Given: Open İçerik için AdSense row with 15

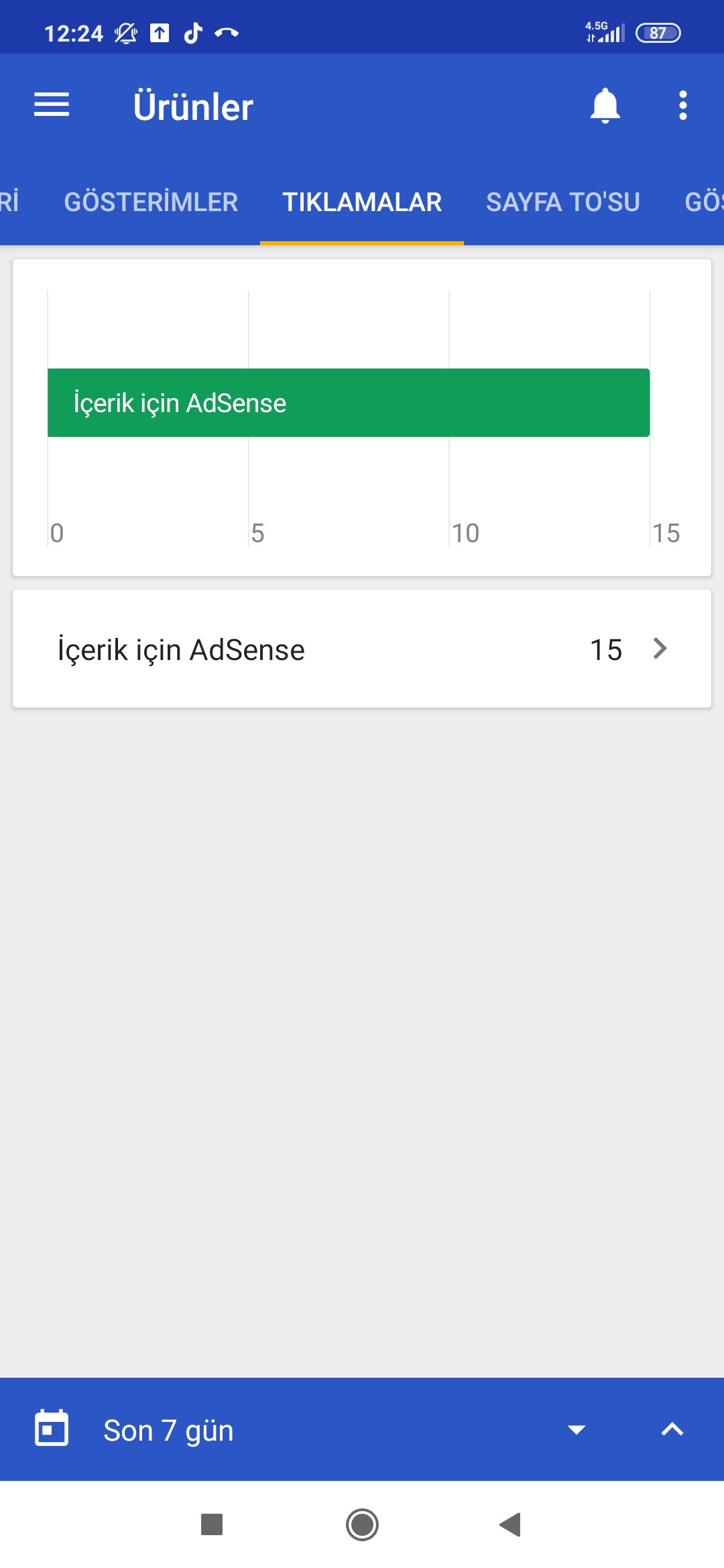Looking at the screenshot, I should click(362, 649).
